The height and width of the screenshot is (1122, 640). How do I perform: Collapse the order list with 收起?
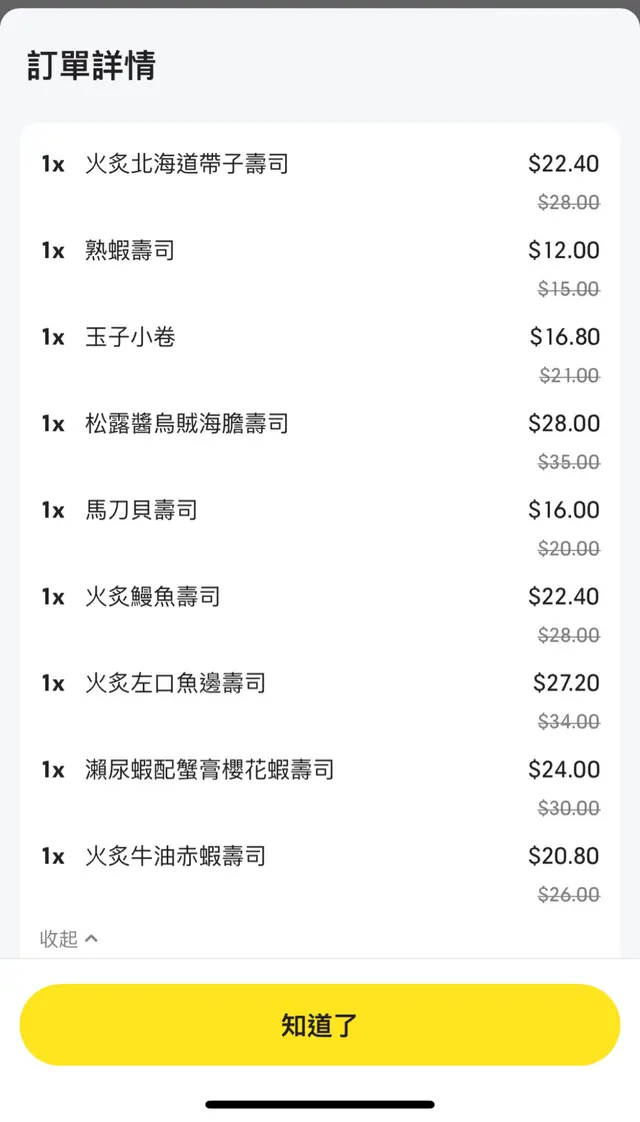pyautogui.click(x=68, y=939)
